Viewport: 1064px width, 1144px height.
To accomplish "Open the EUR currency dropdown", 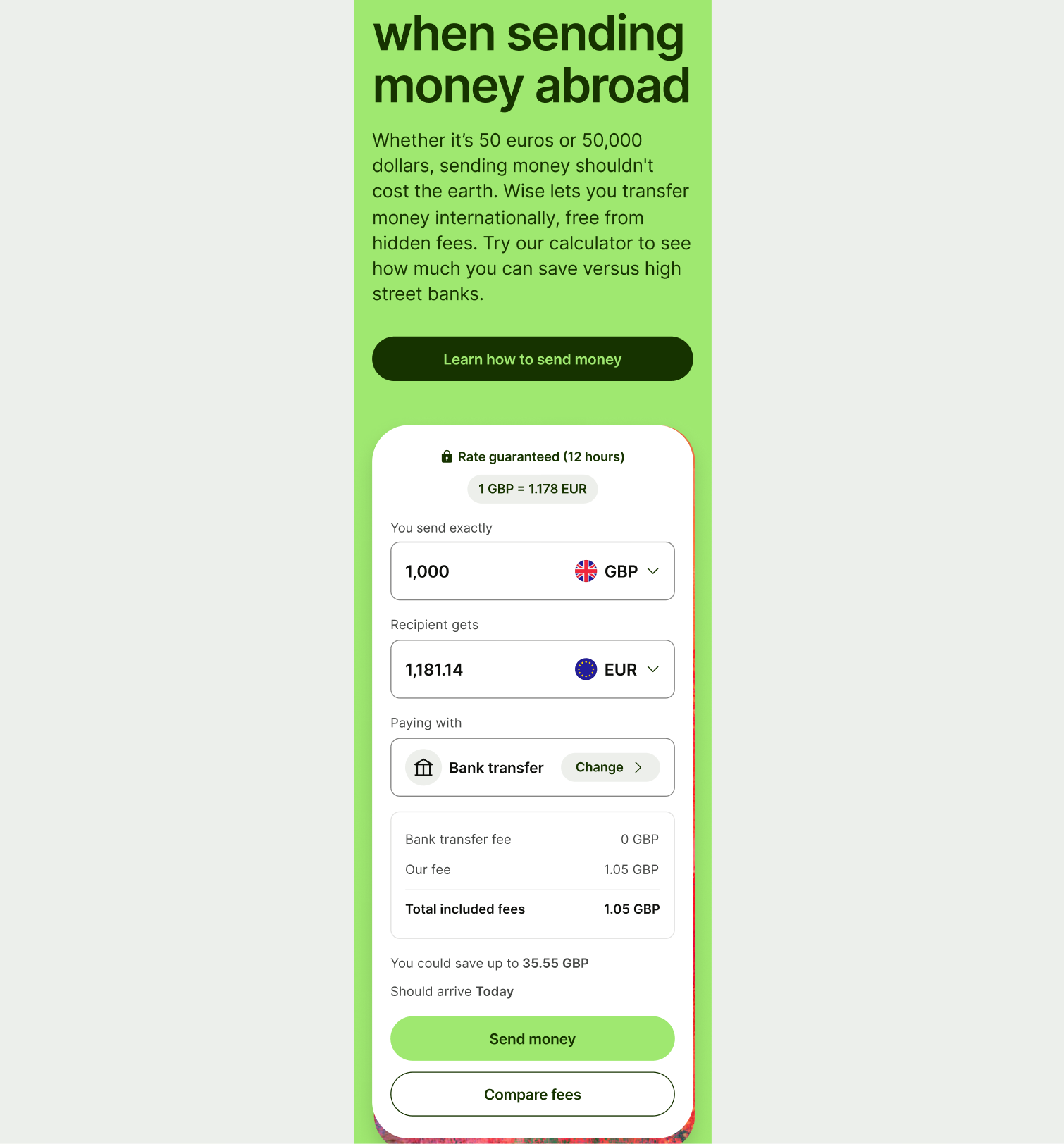I will point(618,669).
